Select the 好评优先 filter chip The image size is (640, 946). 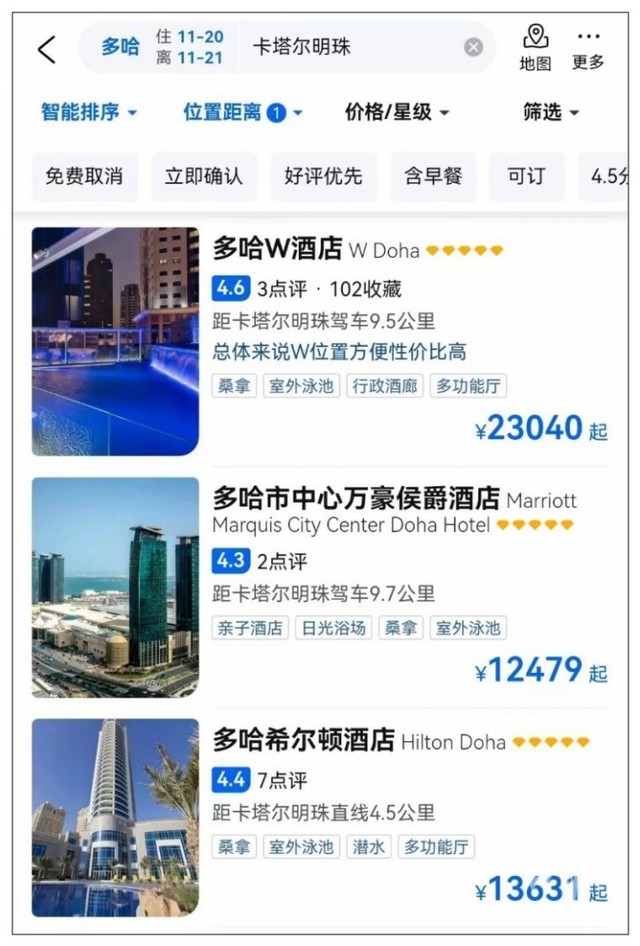(x=323, y=176)
